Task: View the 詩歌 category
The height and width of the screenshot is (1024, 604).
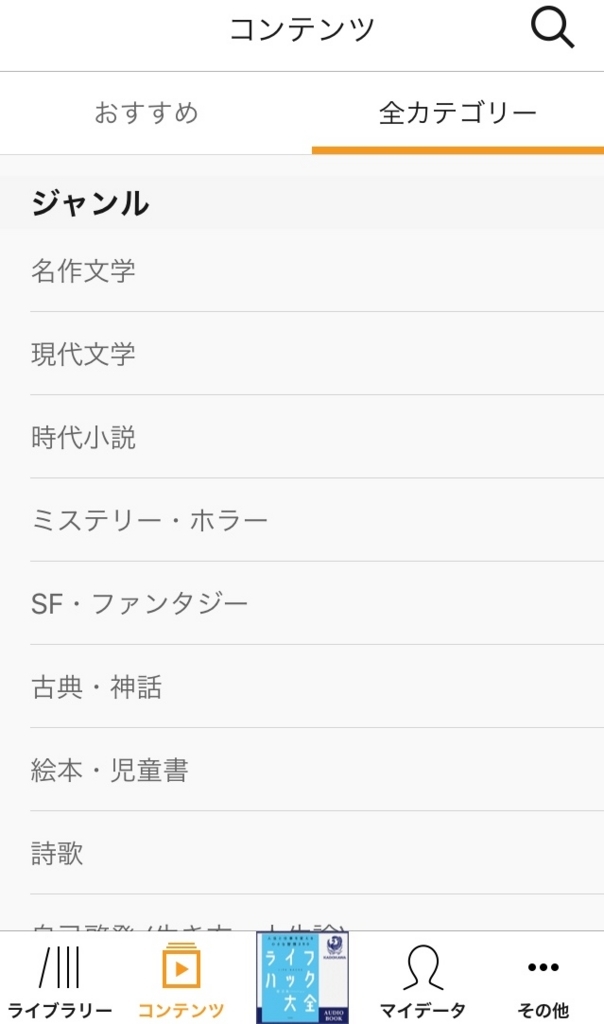Action: click(x=58, y=854)
